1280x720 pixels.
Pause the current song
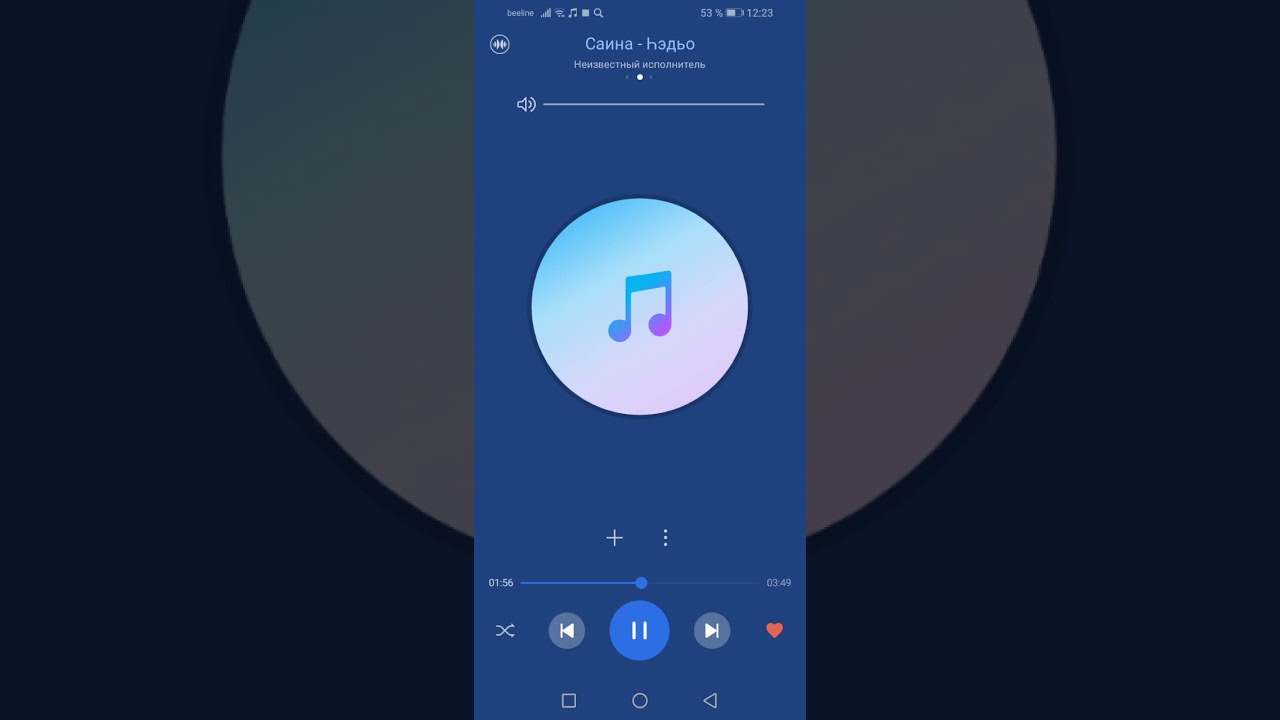click(639, 630)
